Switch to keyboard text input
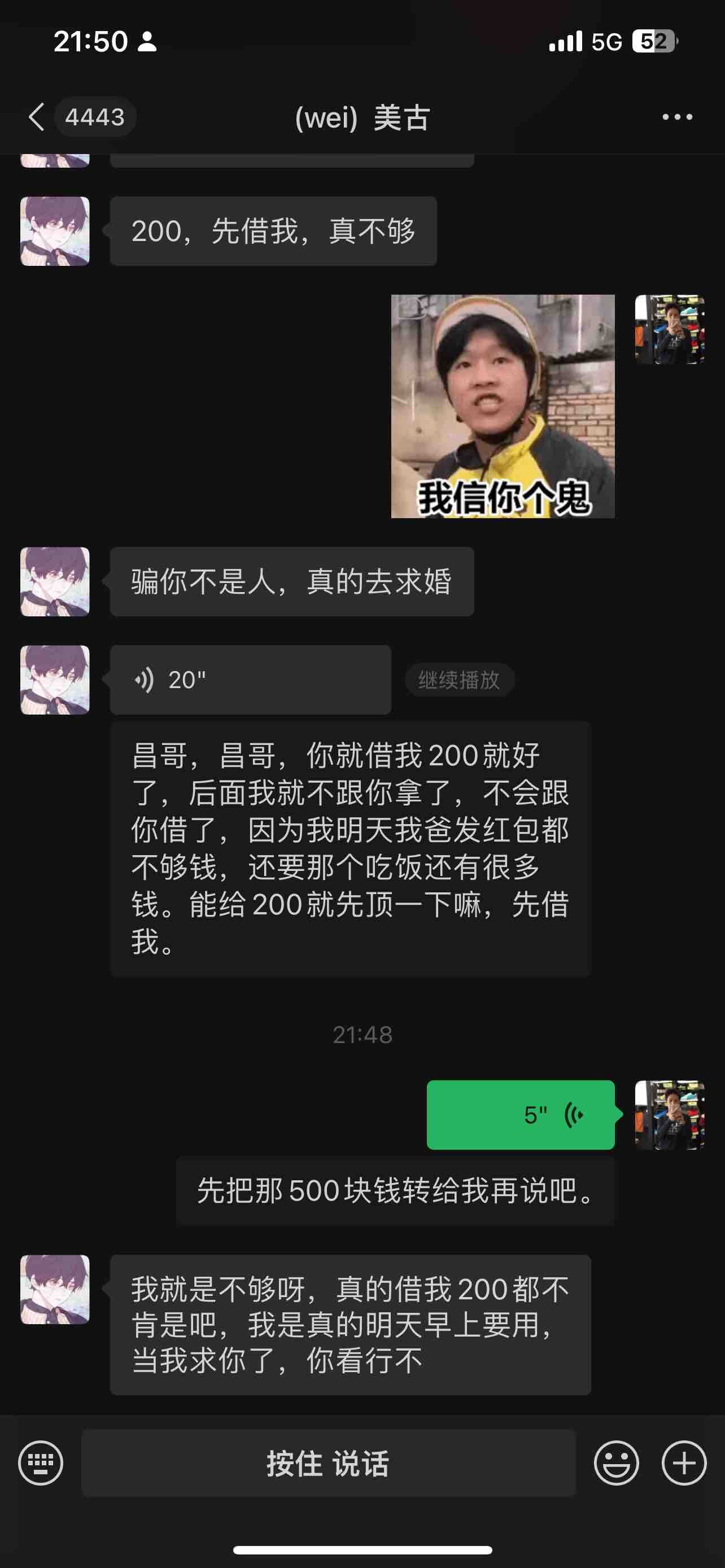Viewport: 725px width, 1568px height. [40, 1464]
